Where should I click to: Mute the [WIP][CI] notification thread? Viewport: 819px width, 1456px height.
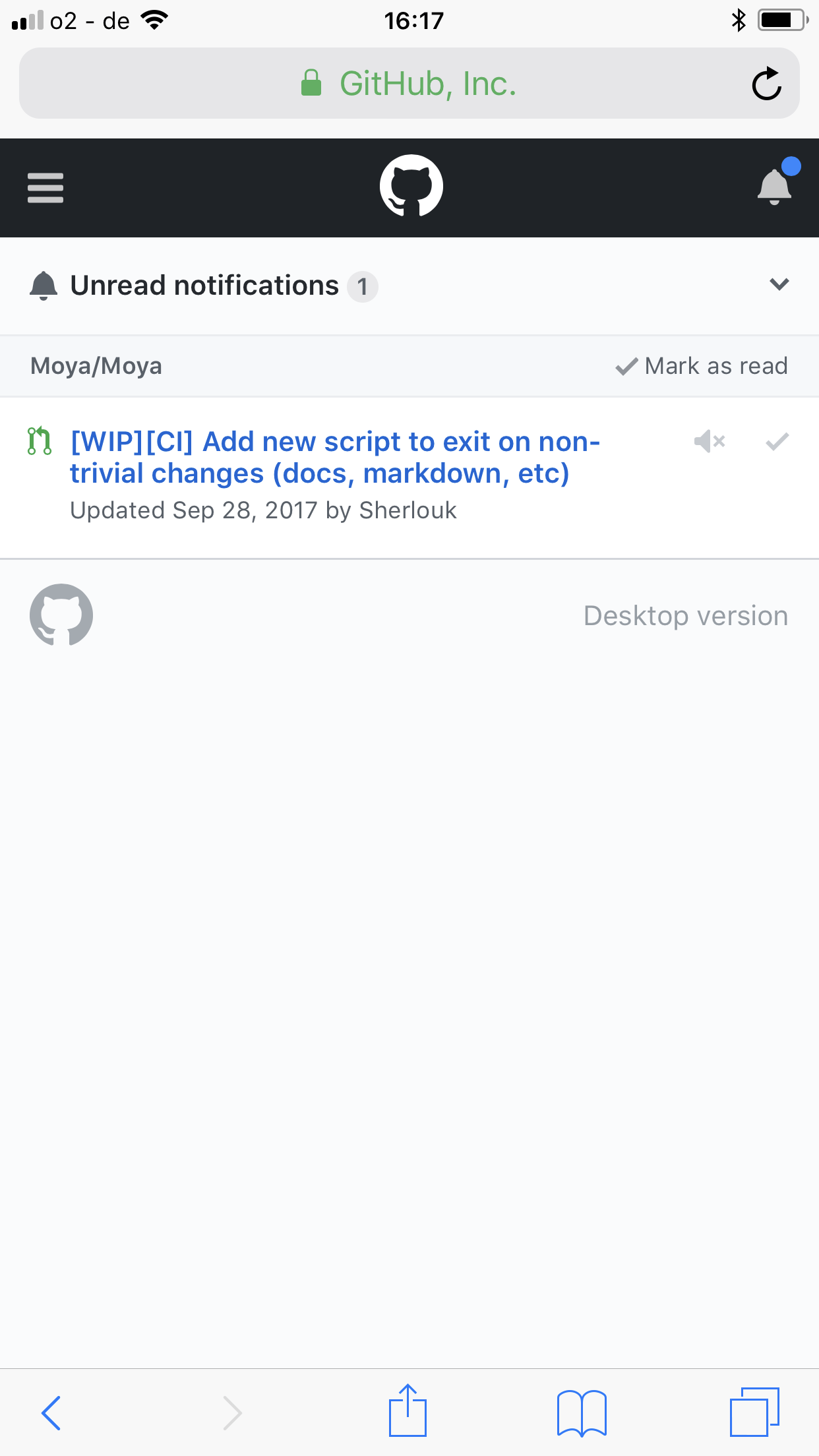point(710,441)
